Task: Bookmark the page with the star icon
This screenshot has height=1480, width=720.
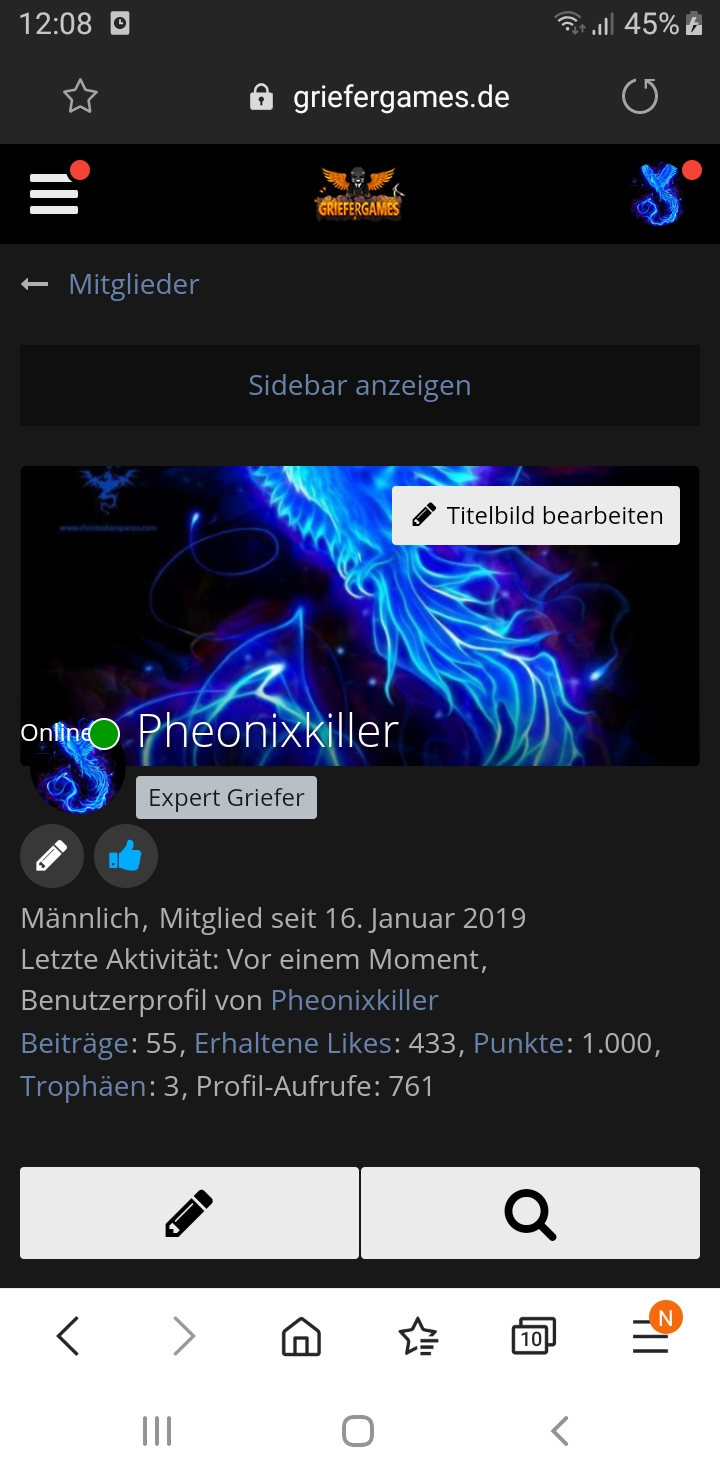Action: click(80, 97)
